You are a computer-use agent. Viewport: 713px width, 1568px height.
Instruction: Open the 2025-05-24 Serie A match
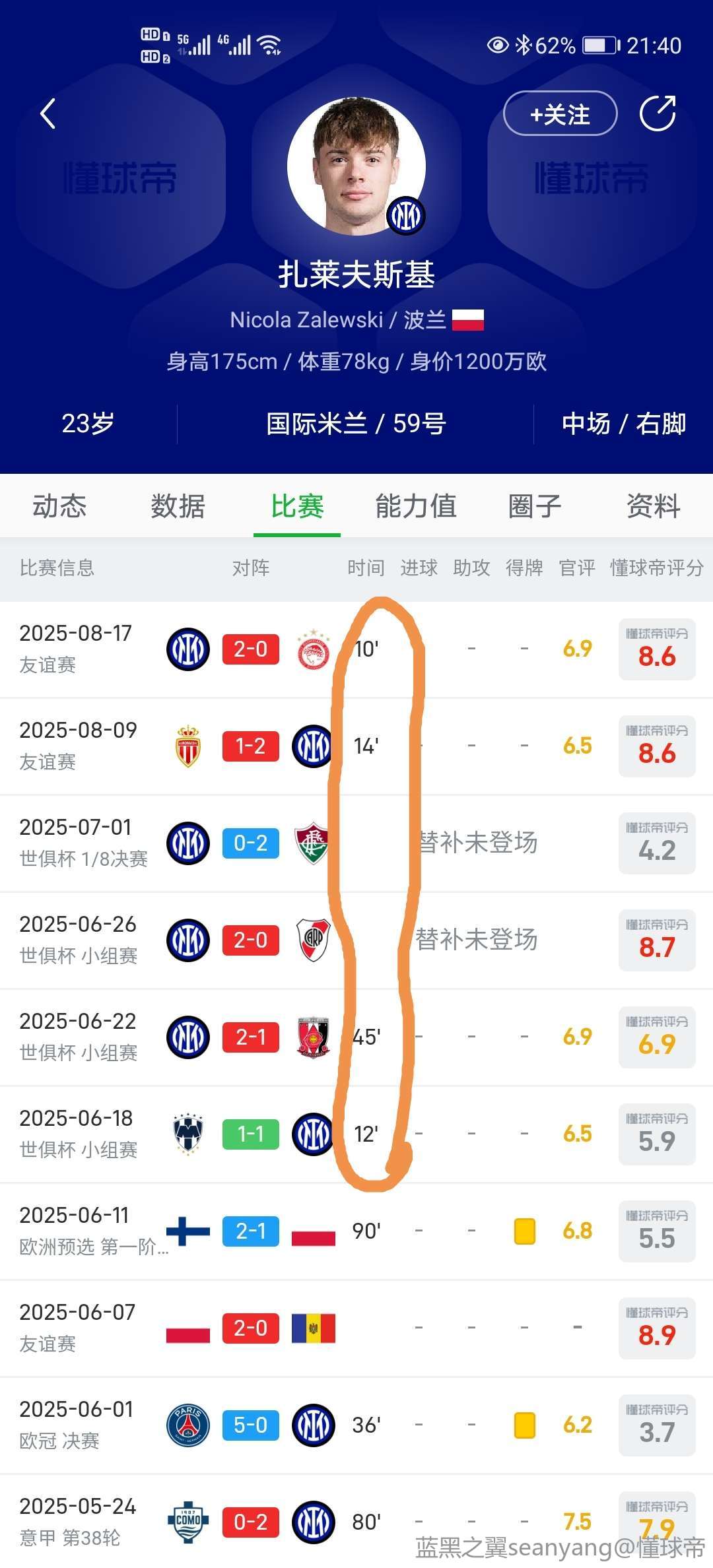[356, 1522]
